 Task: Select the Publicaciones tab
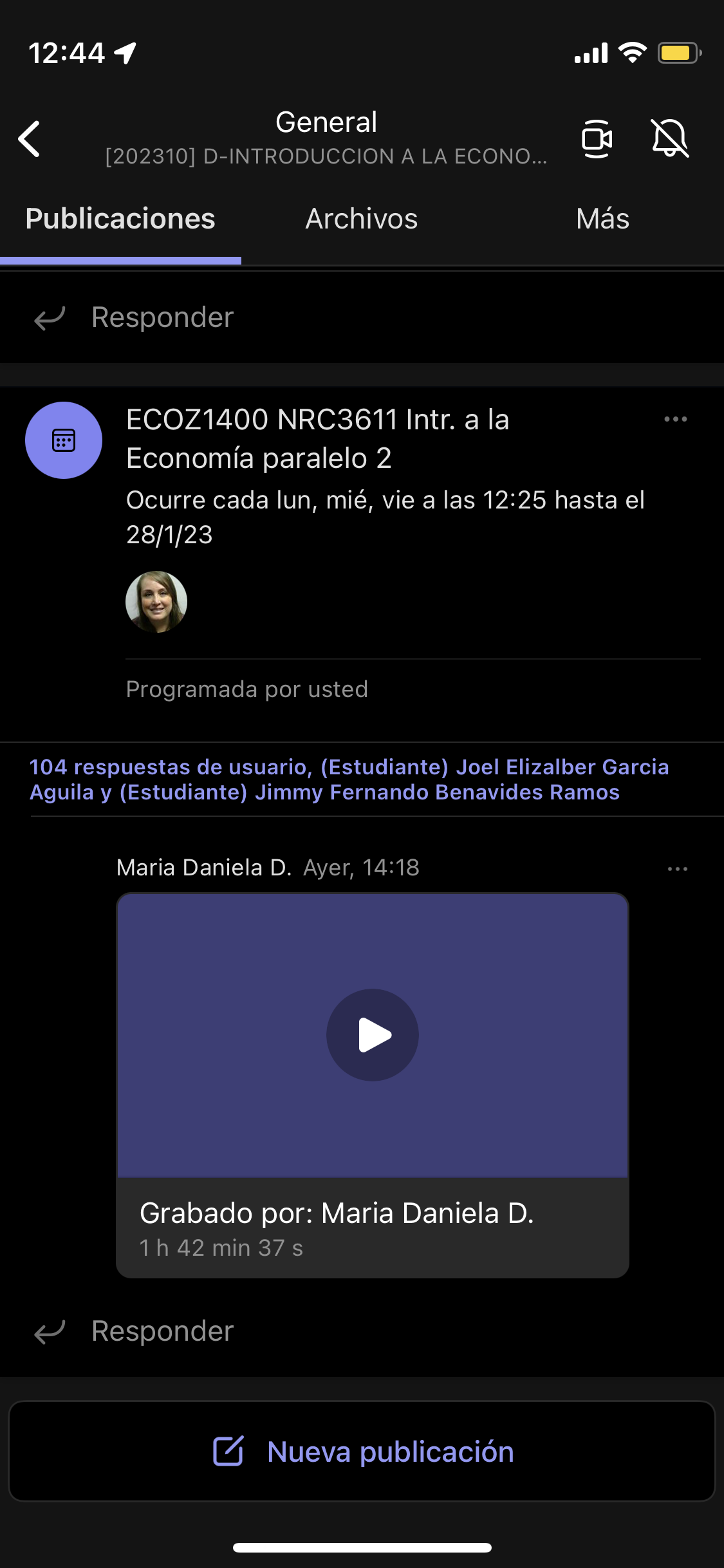(120, 219)
